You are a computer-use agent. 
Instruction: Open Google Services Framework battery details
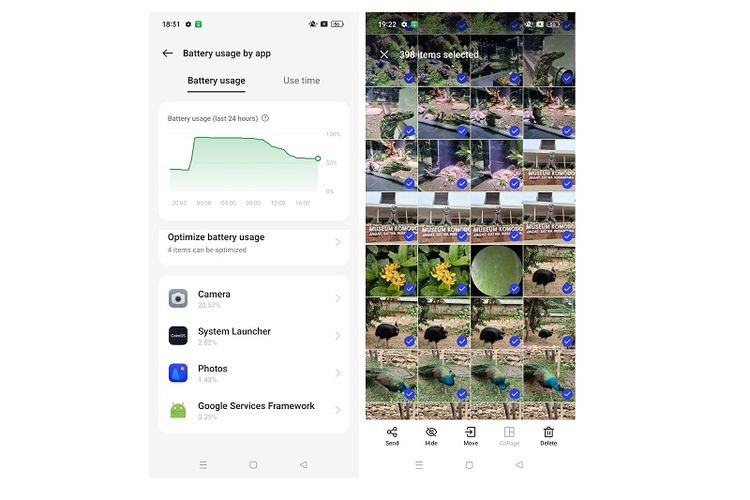click(253, 410)
